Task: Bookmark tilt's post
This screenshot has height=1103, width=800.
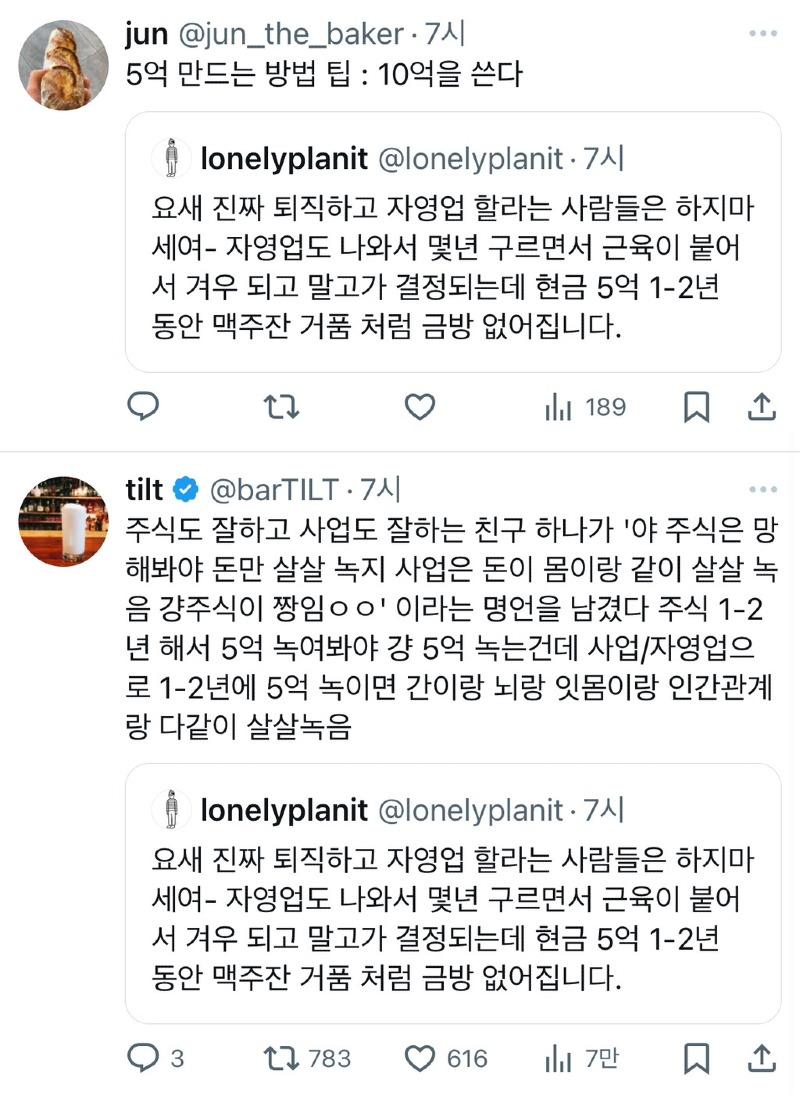Action: (x=696, y=1058)
